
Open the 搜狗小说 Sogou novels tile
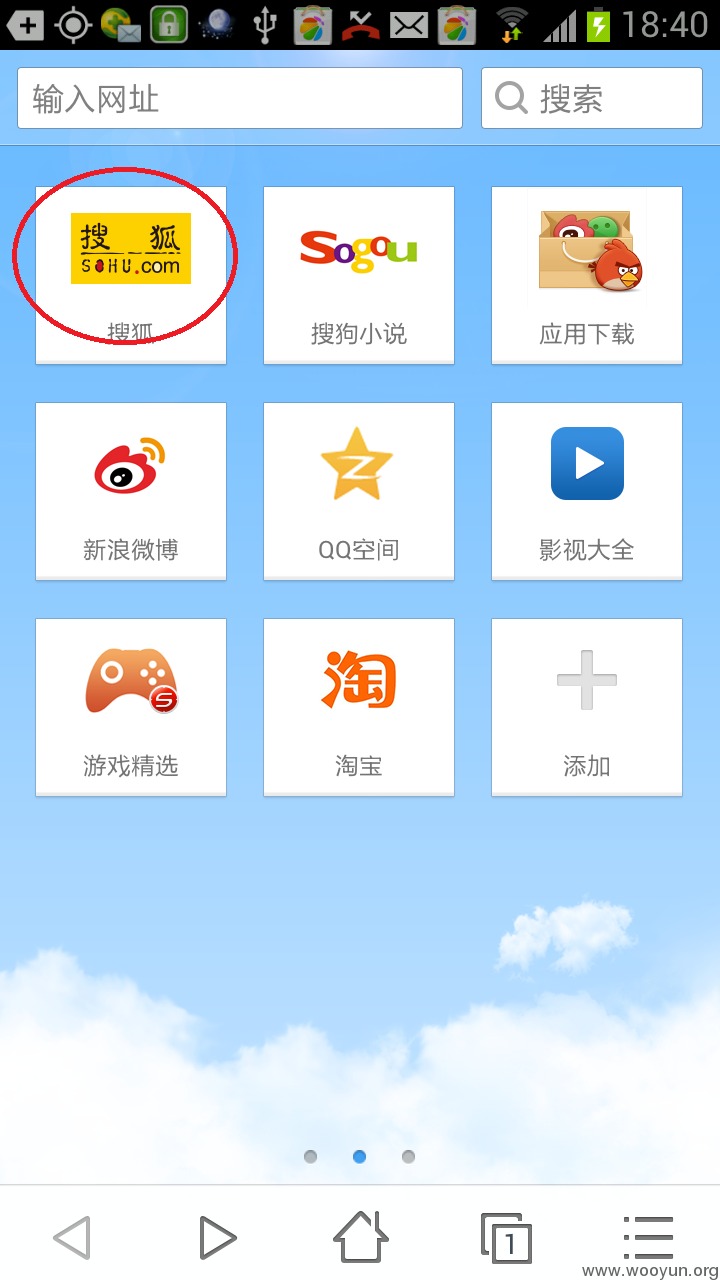359,275
